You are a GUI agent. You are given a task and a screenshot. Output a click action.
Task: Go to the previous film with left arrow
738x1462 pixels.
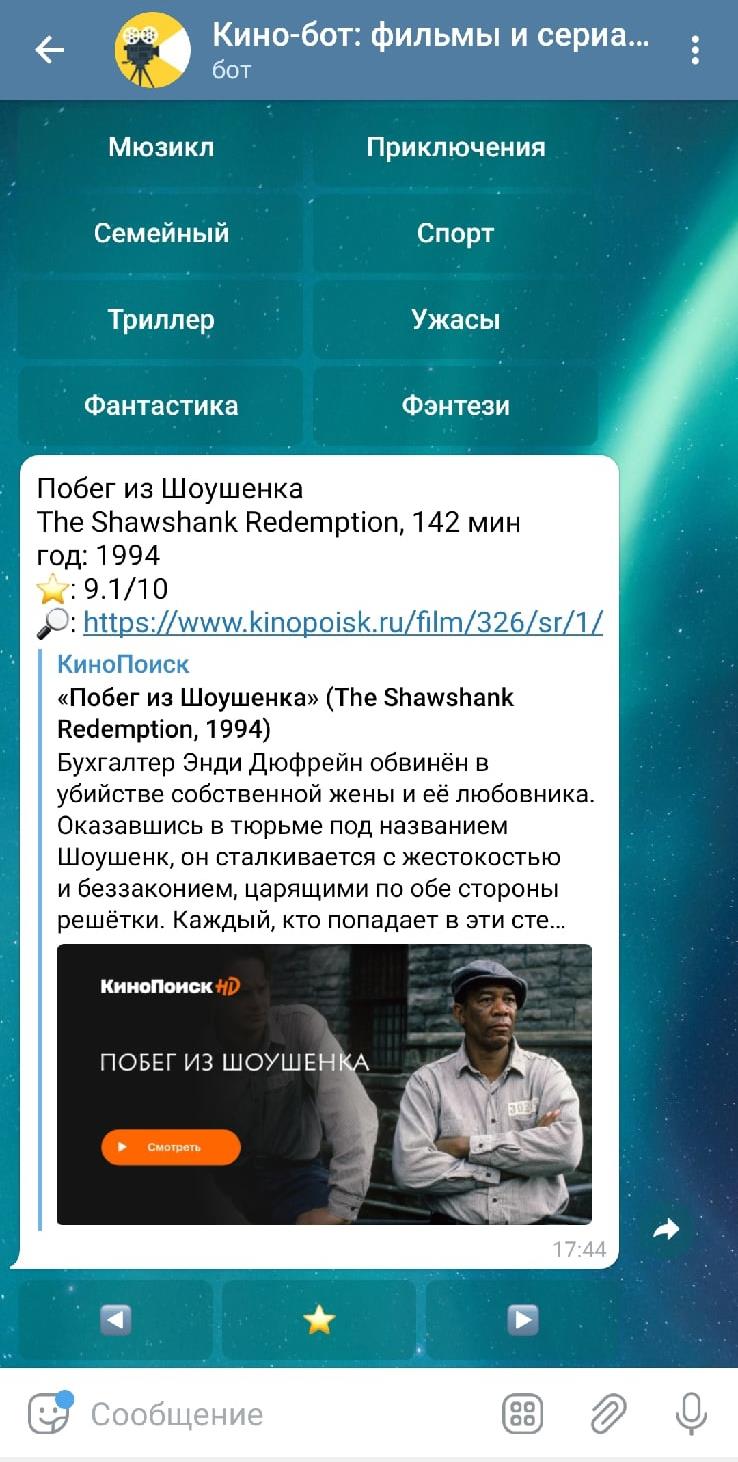pyautogui.click(x=116, y=1320)
